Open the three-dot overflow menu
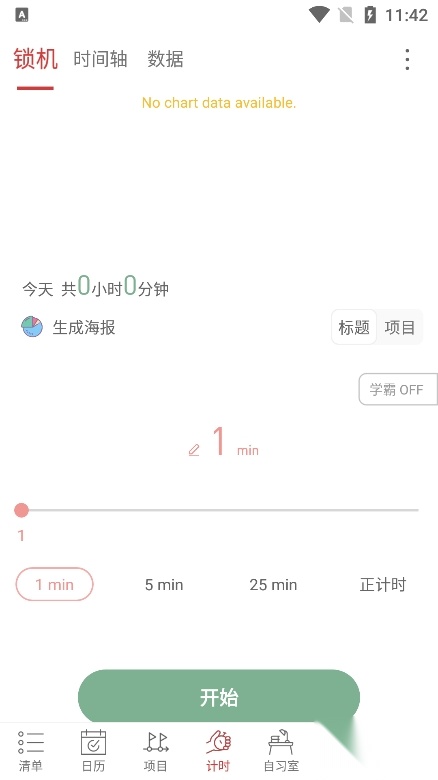438x780 pixels. [x=407, y=60]
